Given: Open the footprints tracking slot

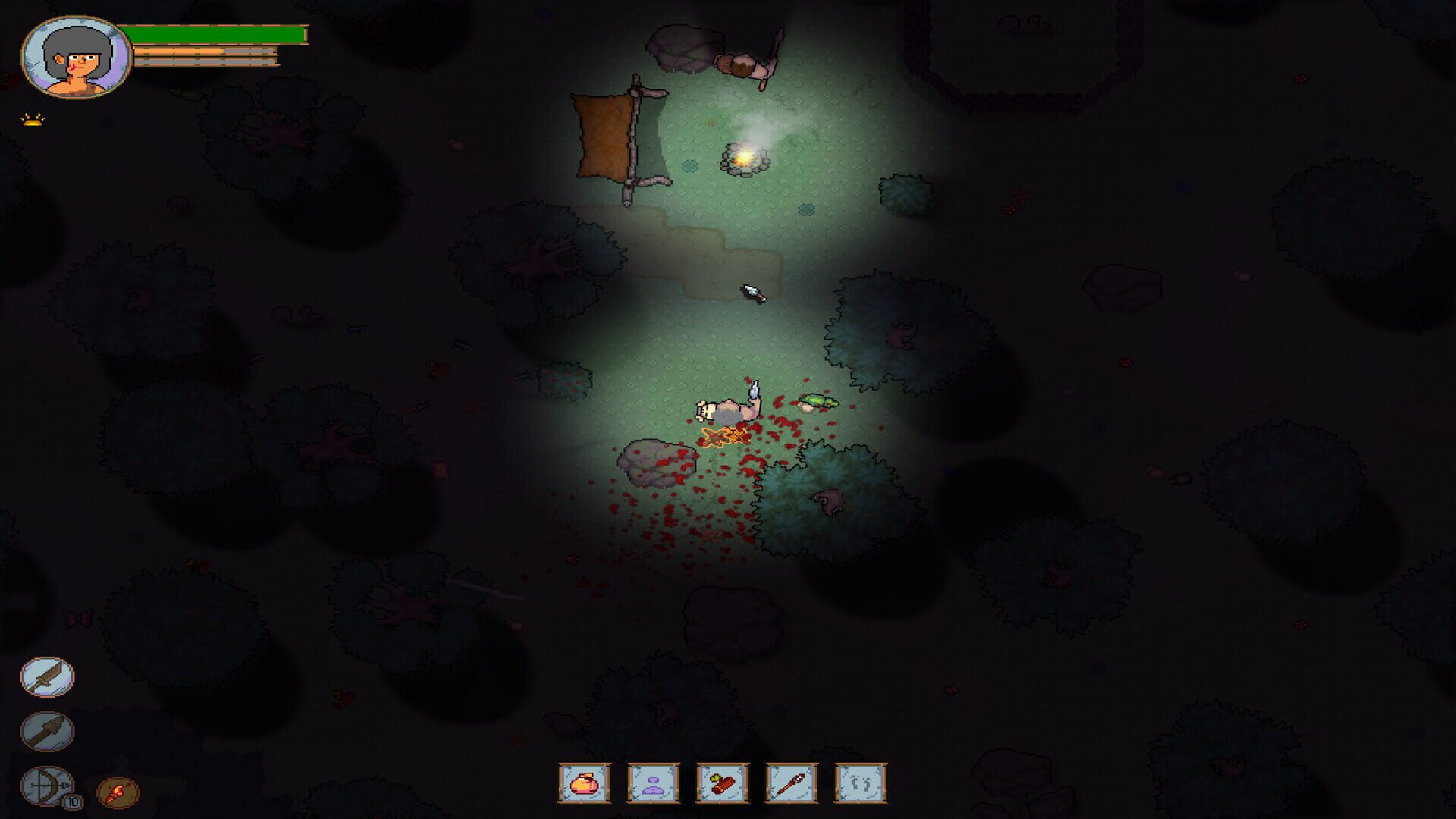Looking at the screenshot, I should pos(860,783).
